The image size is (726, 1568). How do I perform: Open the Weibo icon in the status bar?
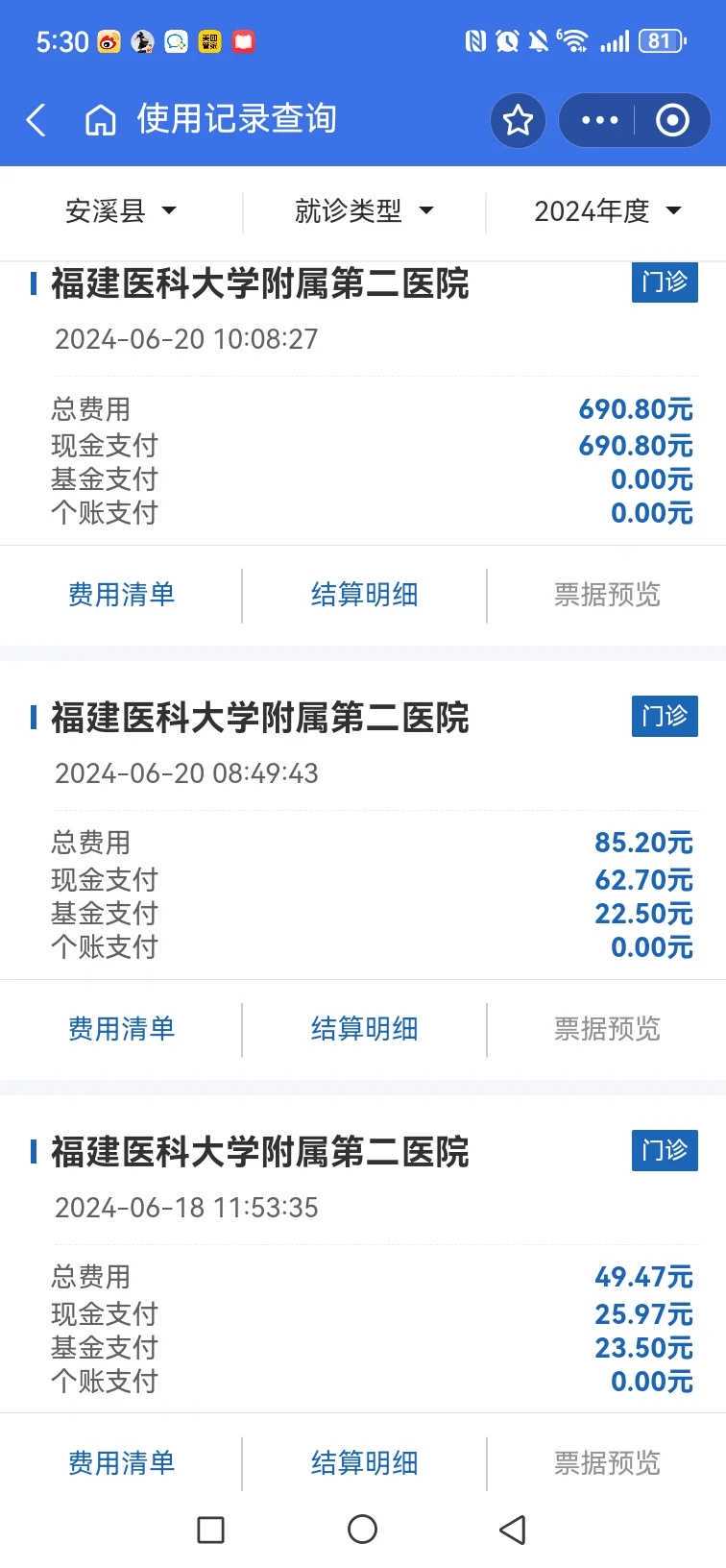pos(106,40)
